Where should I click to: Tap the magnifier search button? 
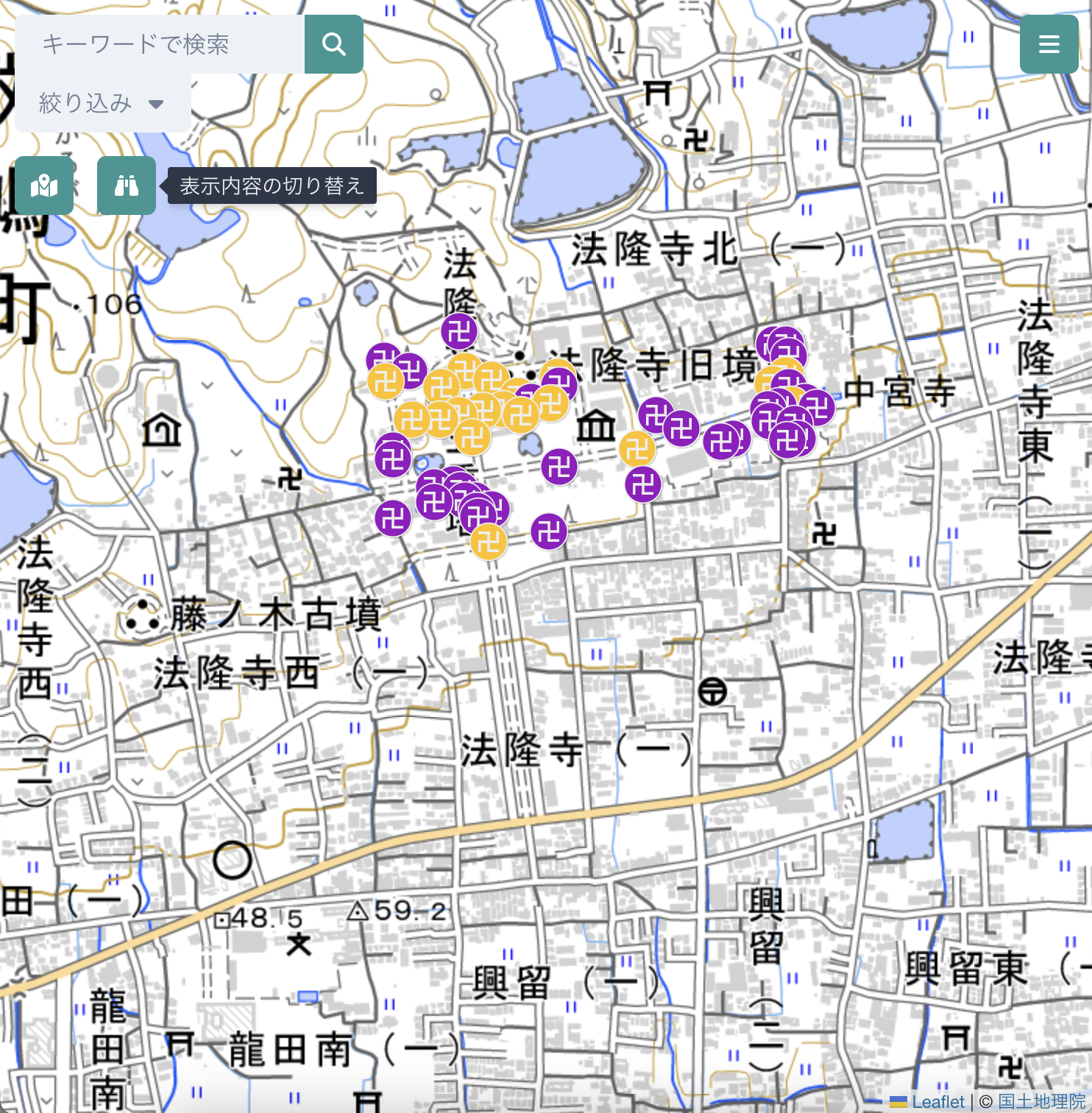(x=334, y=44)
